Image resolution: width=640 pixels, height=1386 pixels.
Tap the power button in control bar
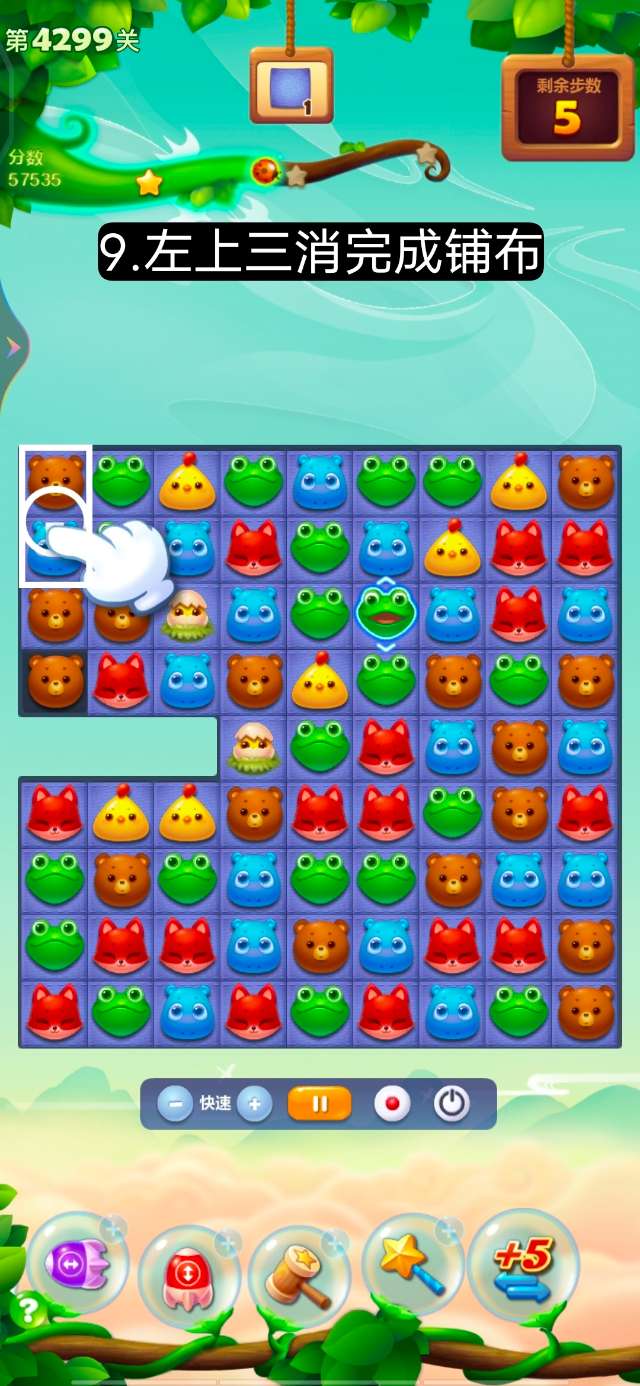pos(452,1104)
